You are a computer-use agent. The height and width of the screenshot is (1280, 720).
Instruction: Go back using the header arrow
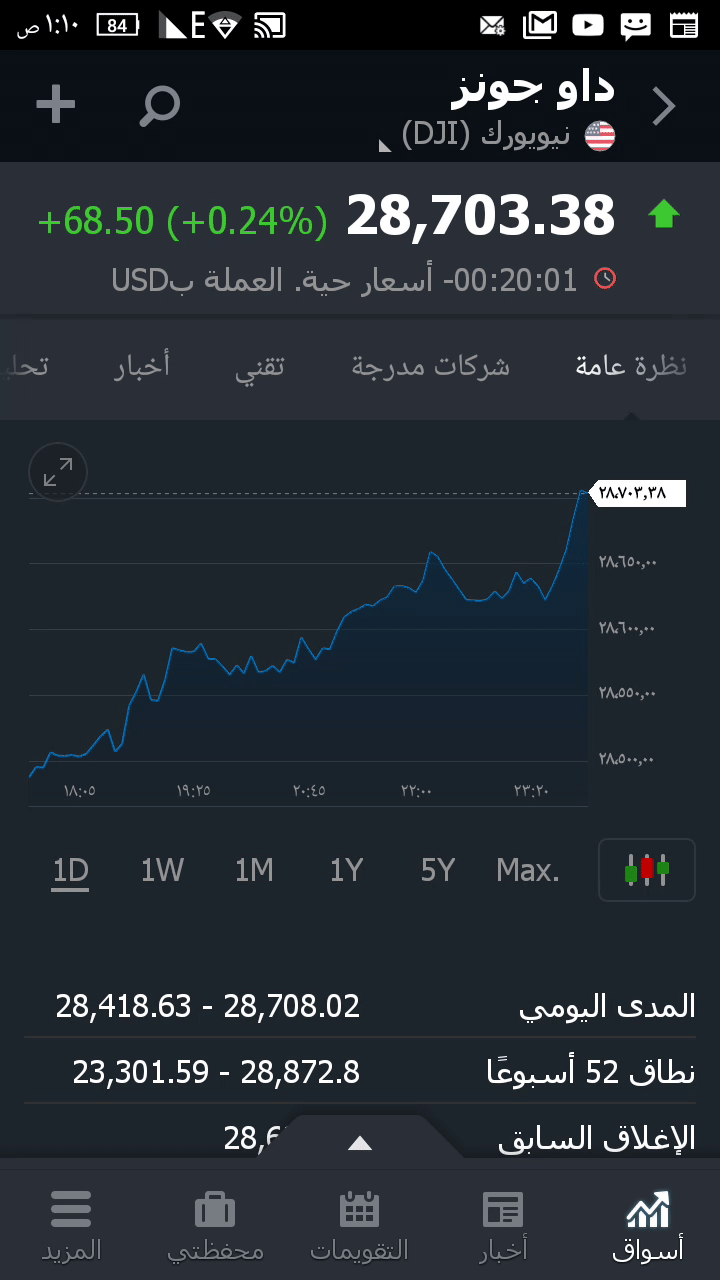click(665, 106)
